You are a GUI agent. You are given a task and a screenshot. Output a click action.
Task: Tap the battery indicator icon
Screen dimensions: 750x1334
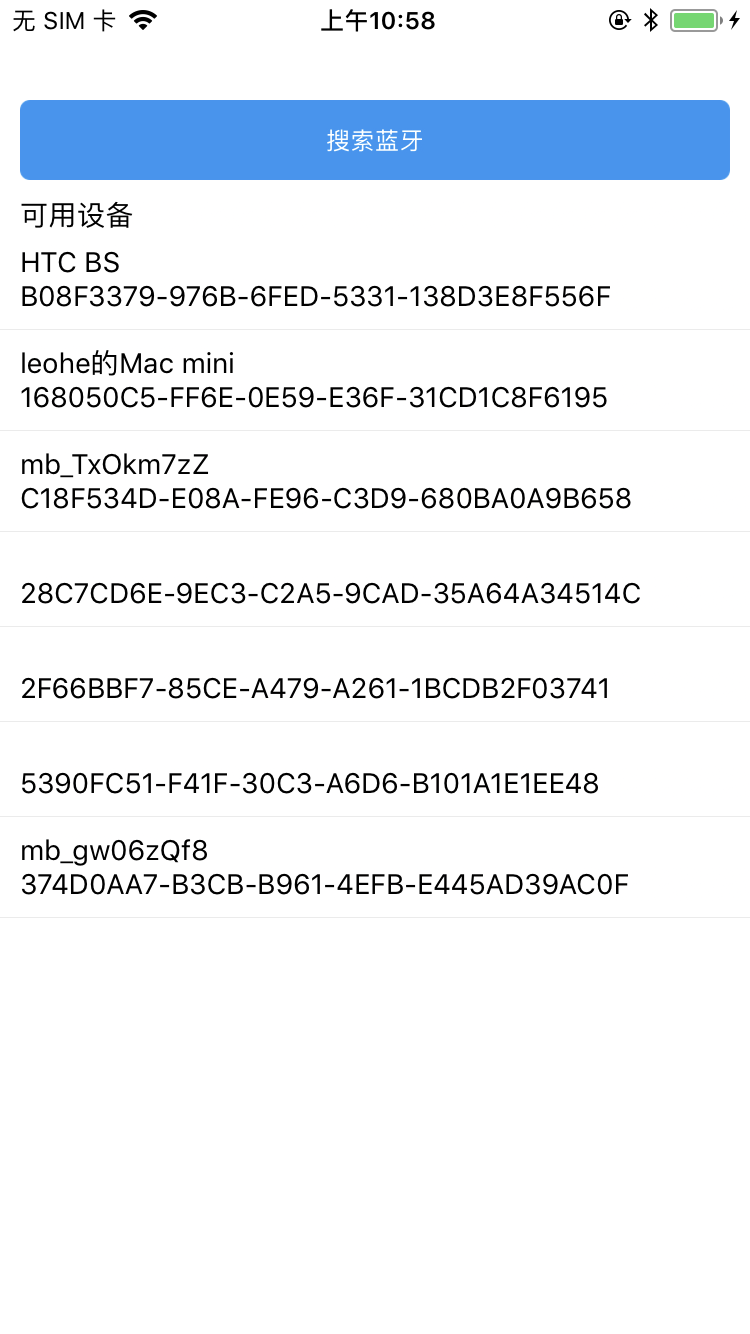pyautogui.click(x=694, y=18)
